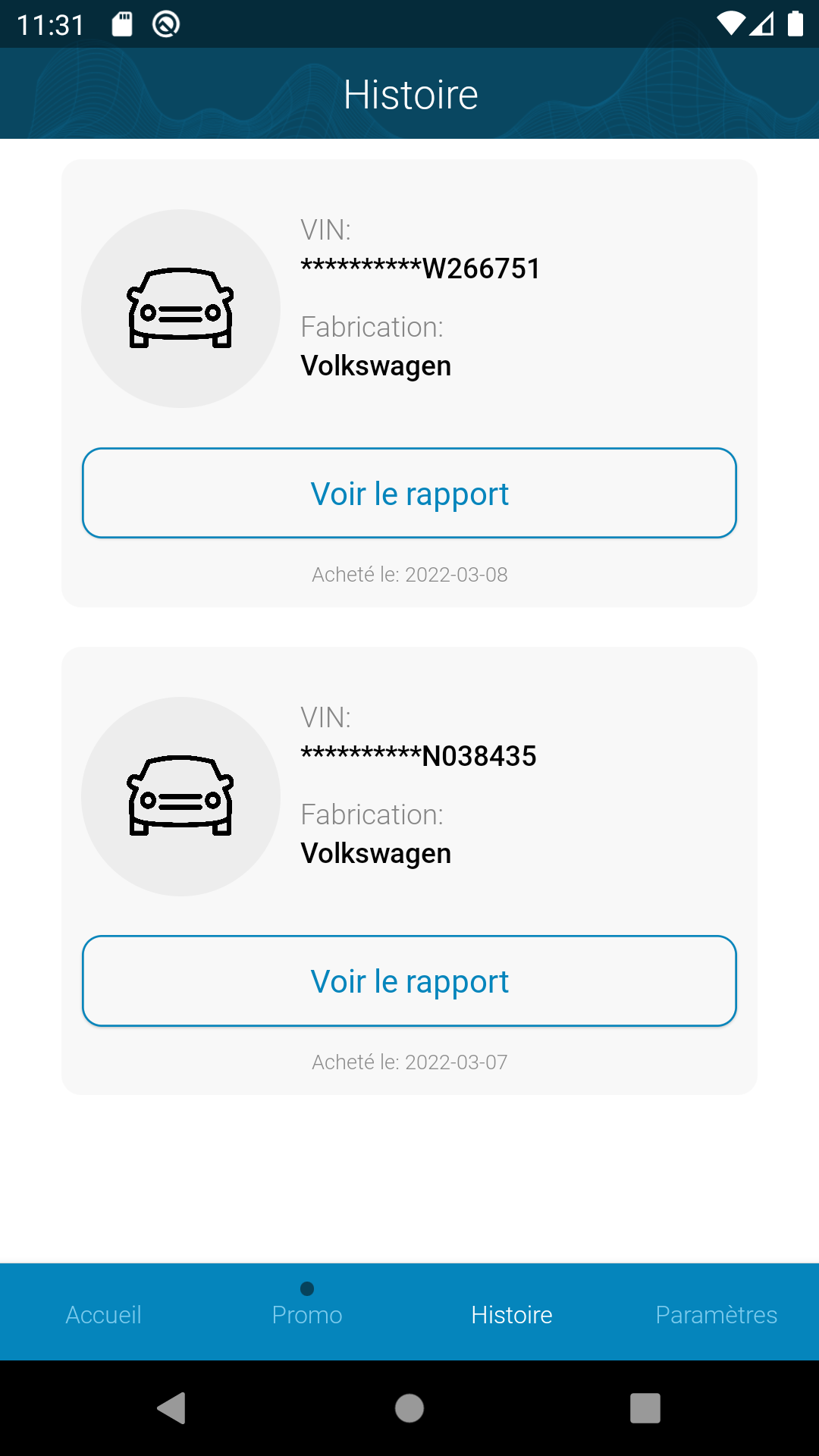Image resolution: width=819 pixels, height=1456 pixels.
Task: Select the Histoire tab
Action: pyautogui.click(x=512, y=1314)
